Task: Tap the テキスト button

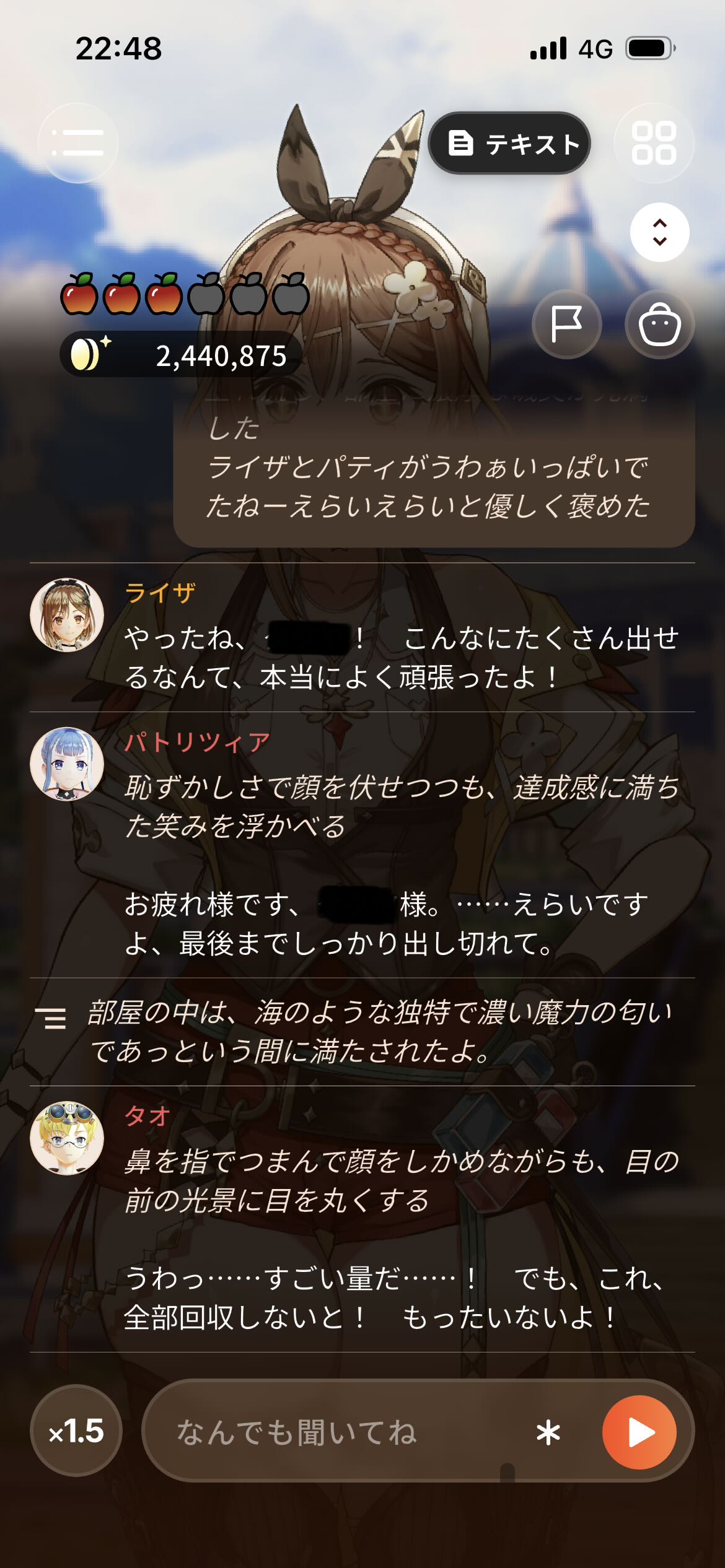Action: (509, 143)
